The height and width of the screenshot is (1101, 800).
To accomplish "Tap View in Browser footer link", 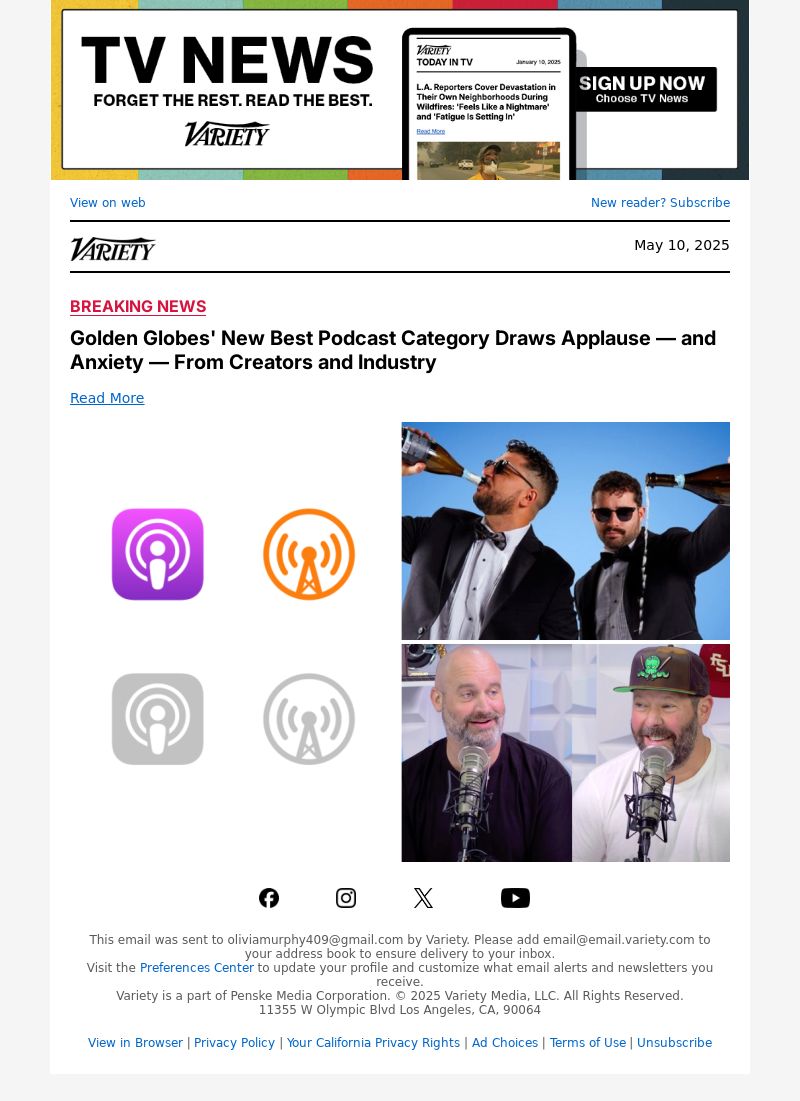I will pyautogui.click(x=135, y=1043).
